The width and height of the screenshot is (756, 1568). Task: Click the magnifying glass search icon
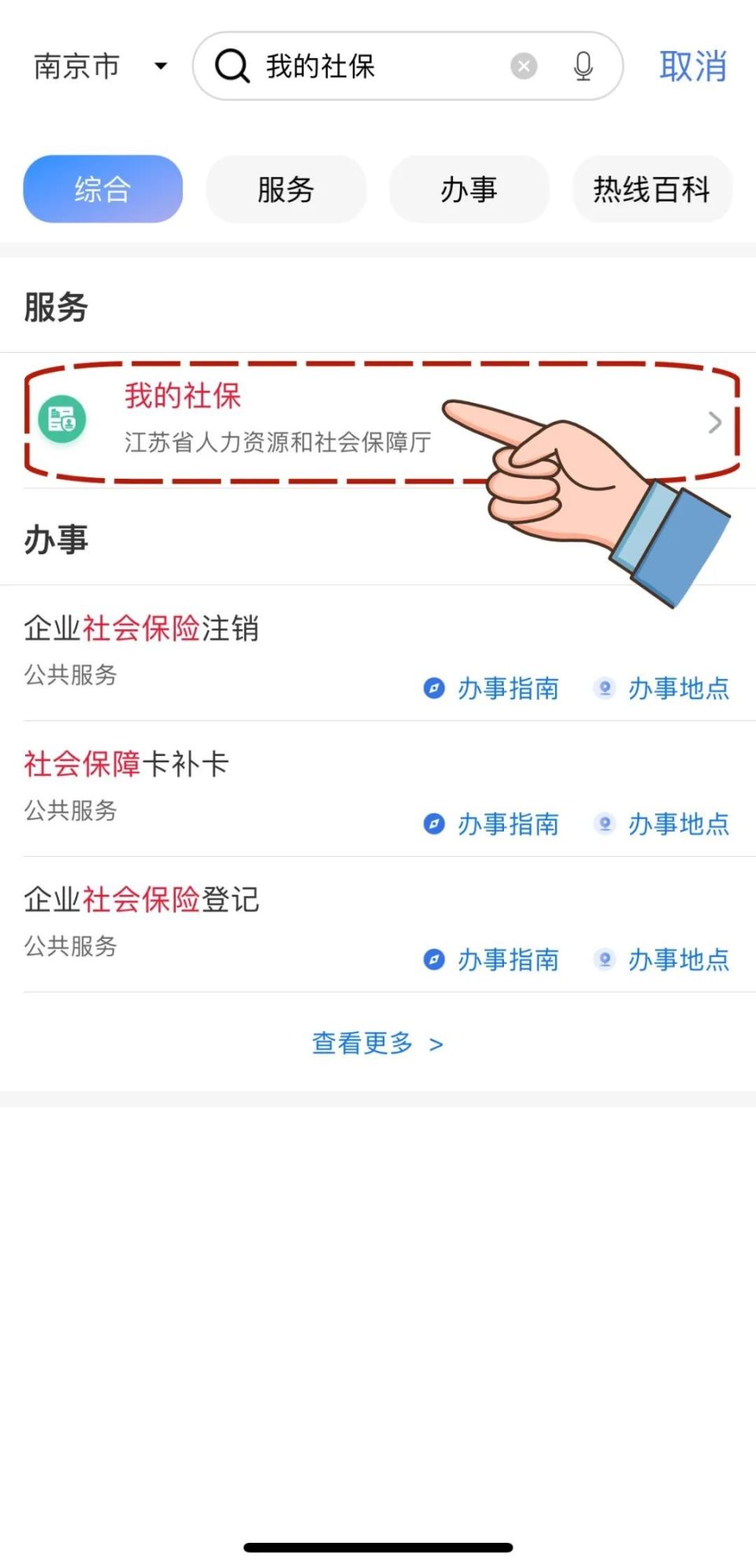(x=231, y=66)
